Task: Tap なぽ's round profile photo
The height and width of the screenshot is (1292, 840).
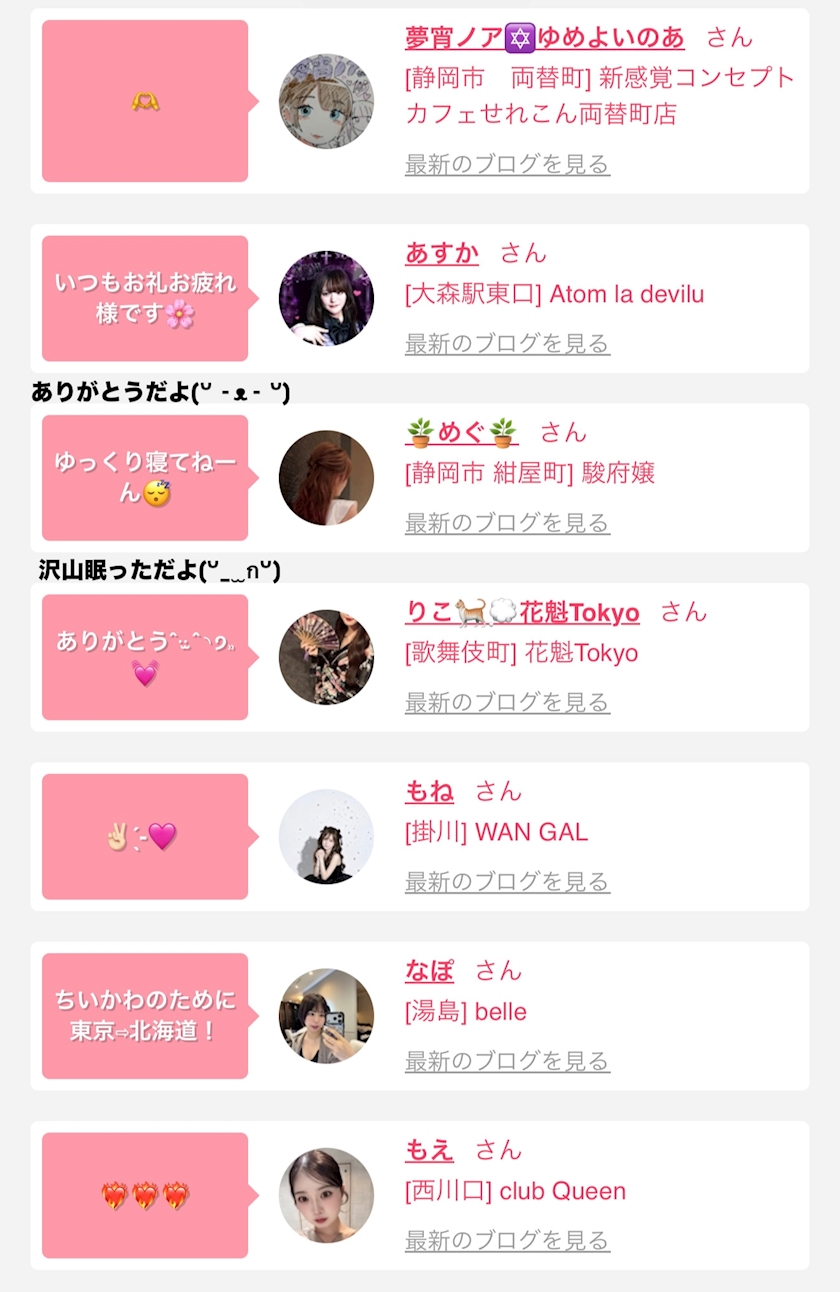Action: (326, 1015)
